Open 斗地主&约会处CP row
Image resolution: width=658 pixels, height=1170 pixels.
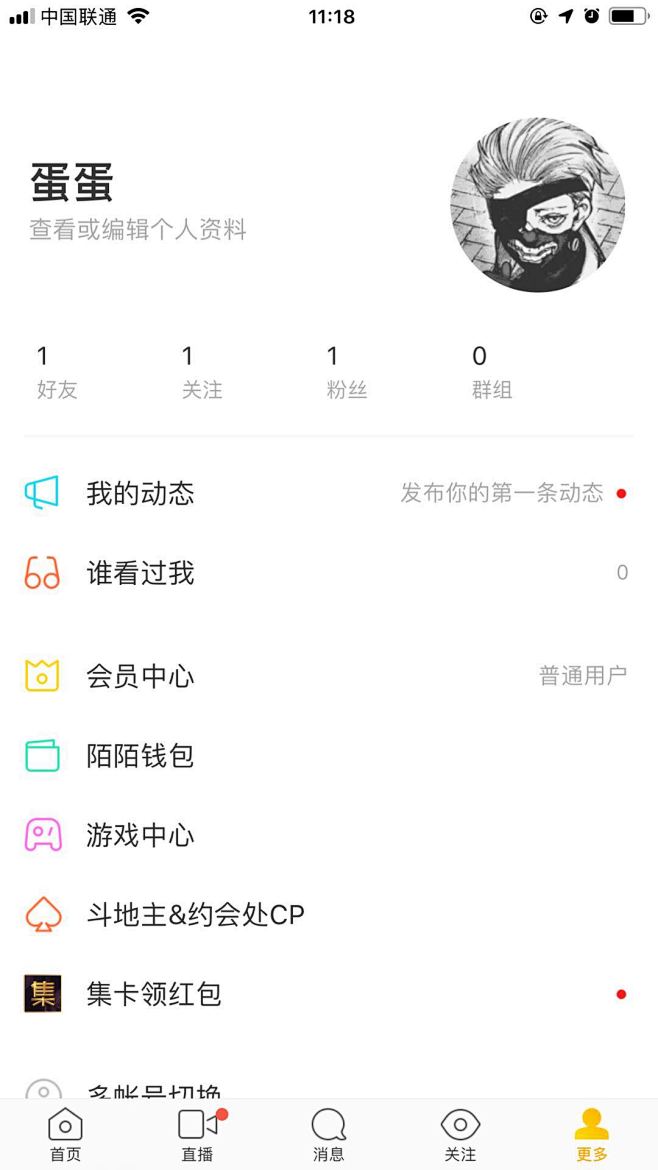click(329, 915)
